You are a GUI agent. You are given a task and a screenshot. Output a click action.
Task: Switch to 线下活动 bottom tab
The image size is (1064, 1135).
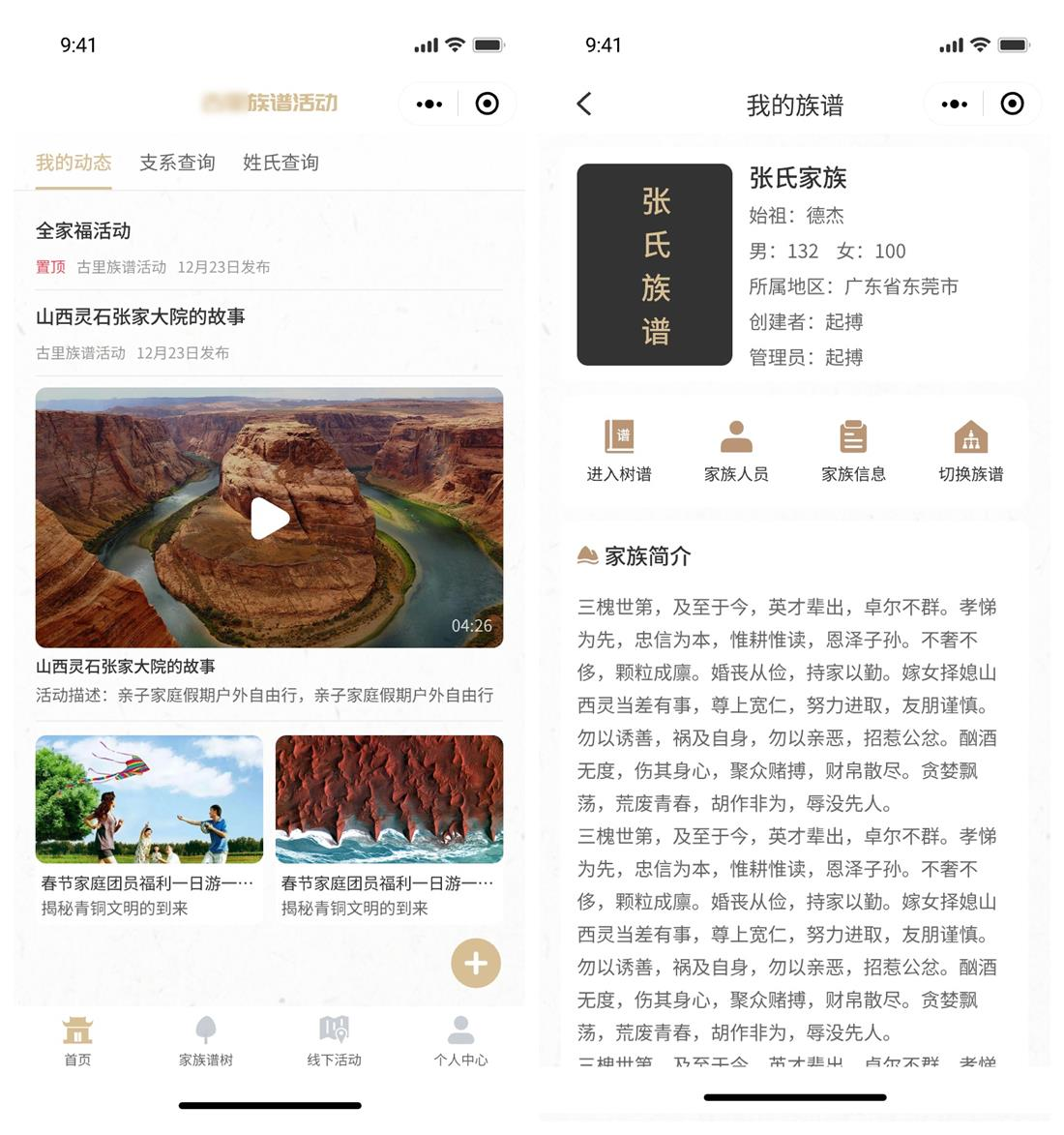pyautogui.click(x=334, y=1041)
